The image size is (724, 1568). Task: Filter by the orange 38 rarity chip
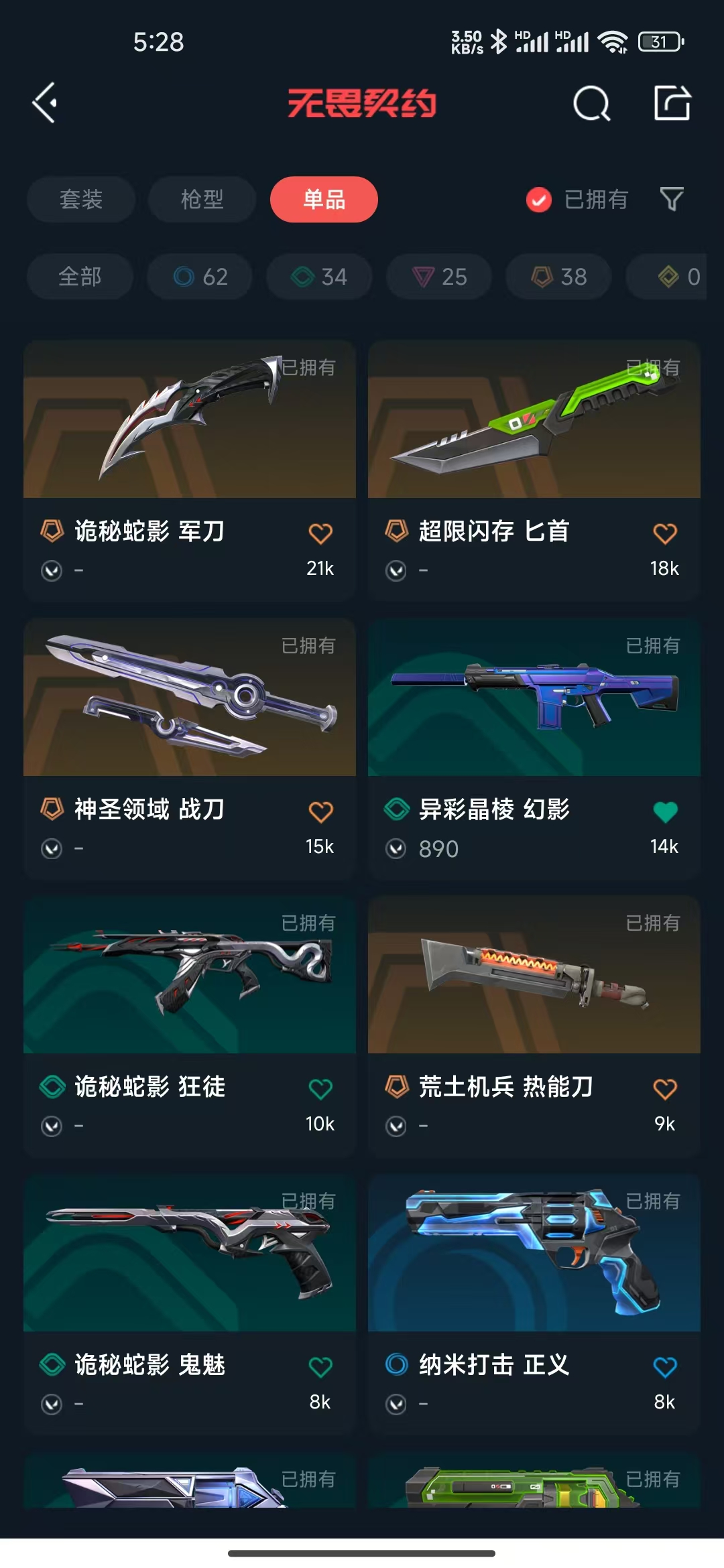[558, 276]
